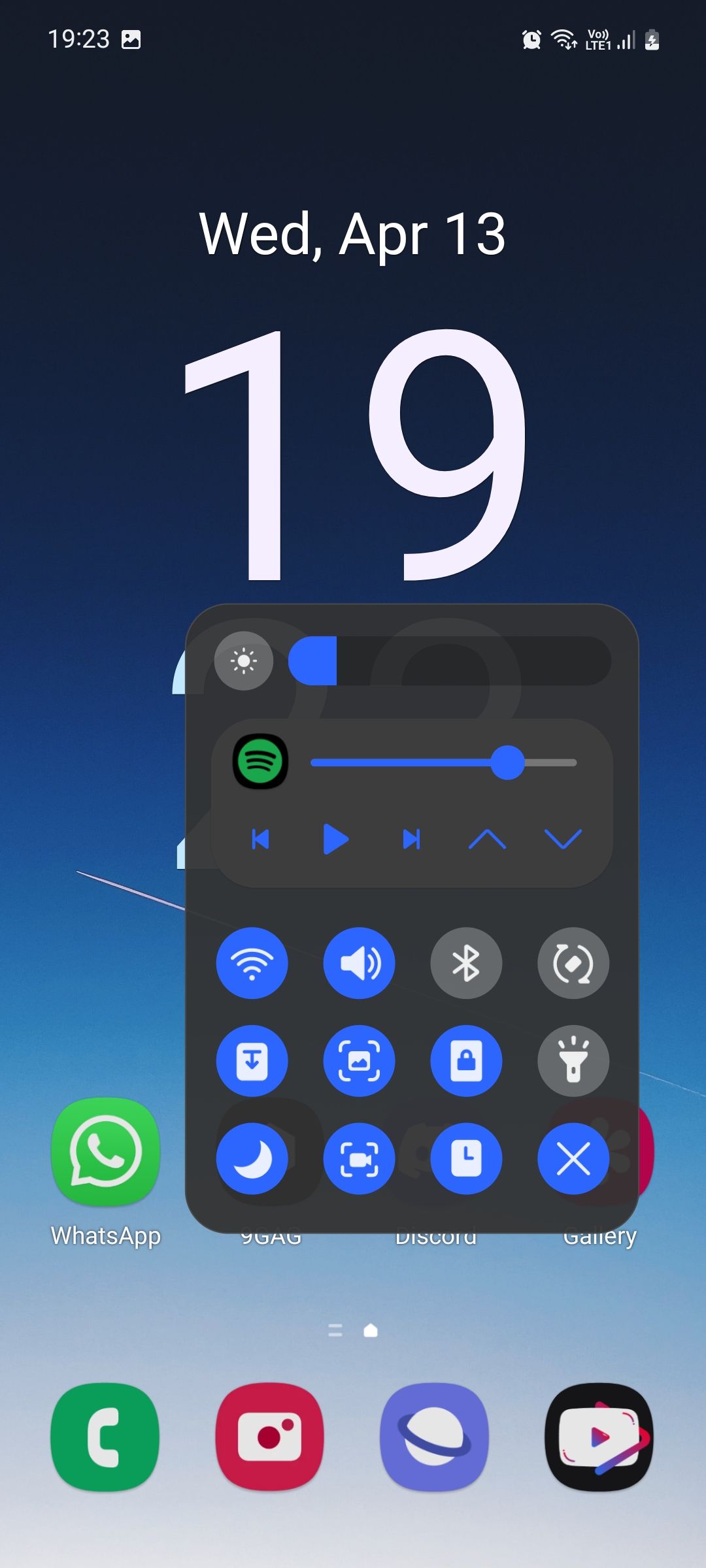Skip to the next track

(x=411, y=839)
